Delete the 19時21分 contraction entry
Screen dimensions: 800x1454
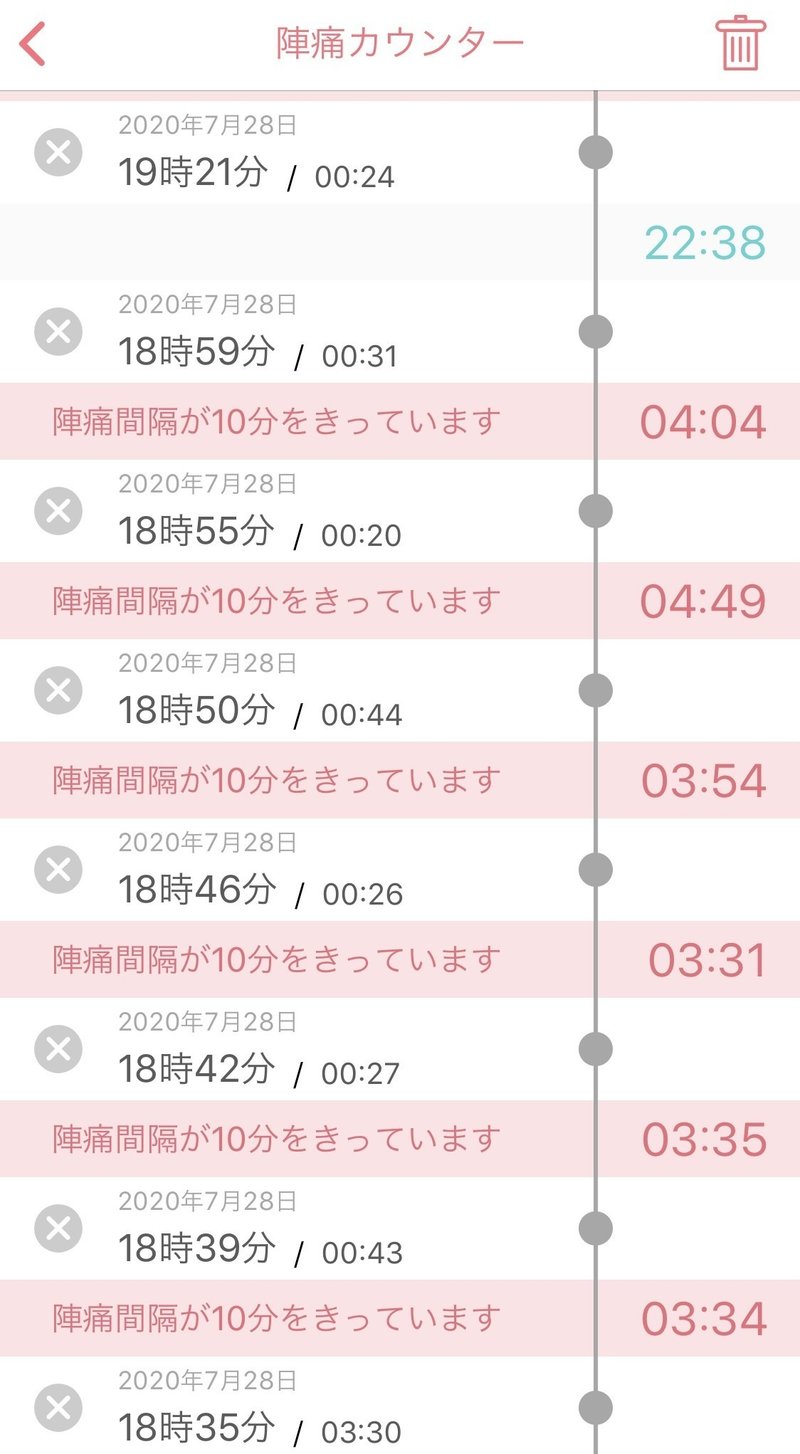tap(58, 152)
